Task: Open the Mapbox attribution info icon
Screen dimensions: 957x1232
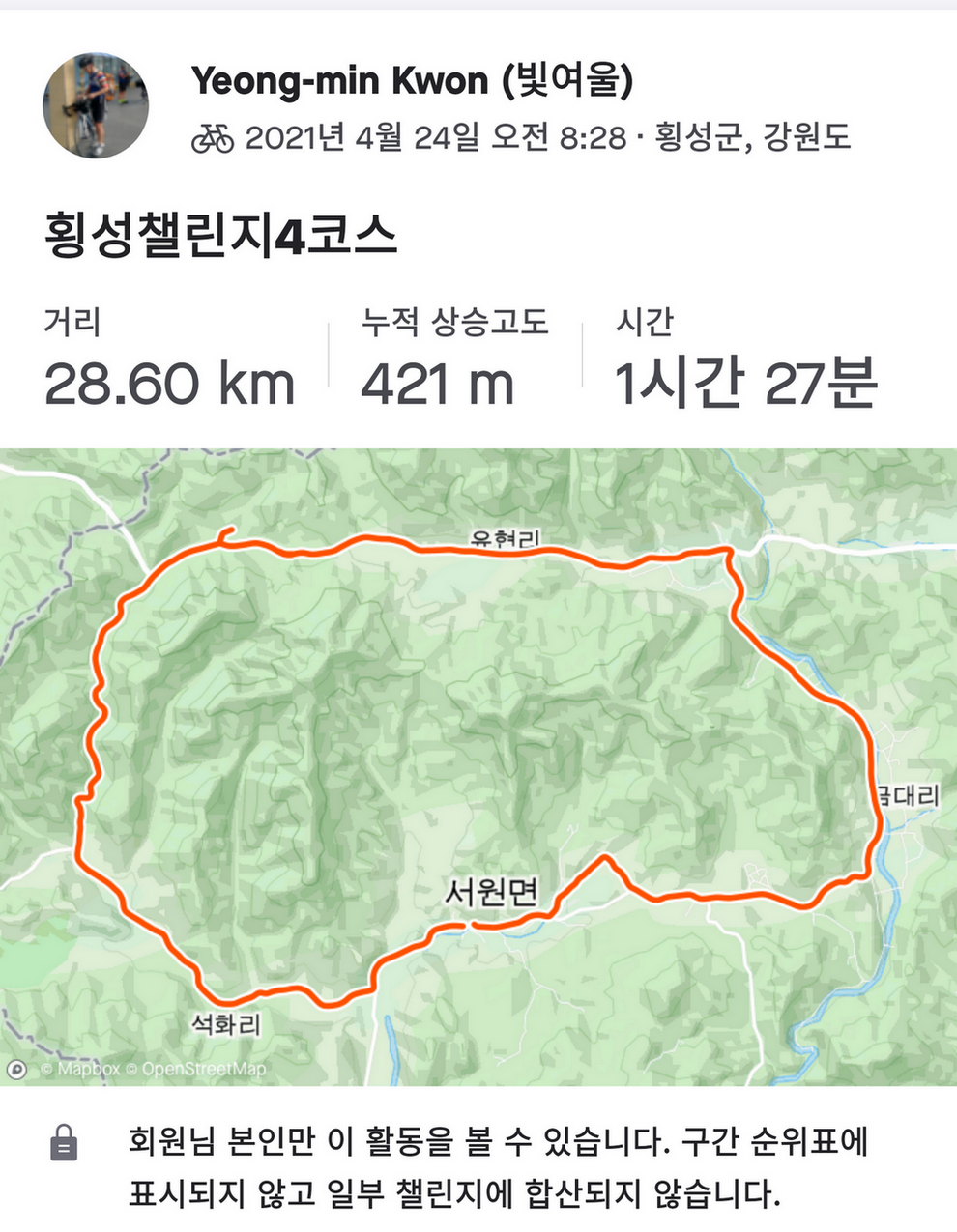Action: click(16, 1069)
